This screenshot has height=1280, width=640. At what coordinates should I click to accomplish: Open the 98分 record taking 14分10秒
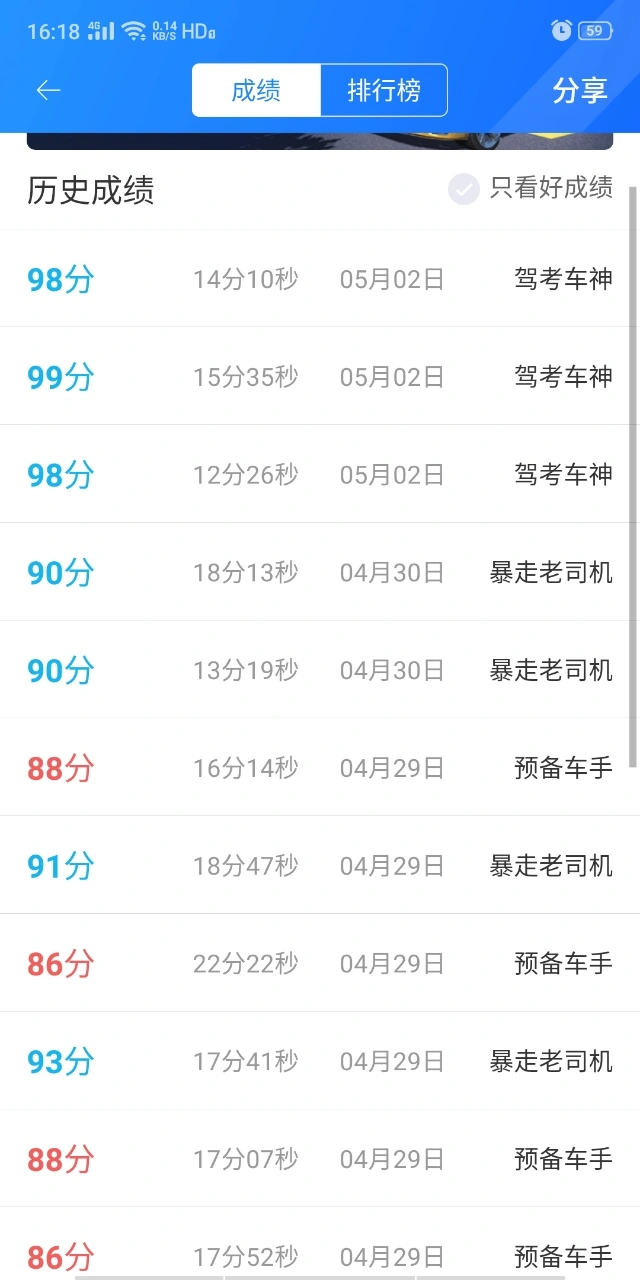(320, 279)
